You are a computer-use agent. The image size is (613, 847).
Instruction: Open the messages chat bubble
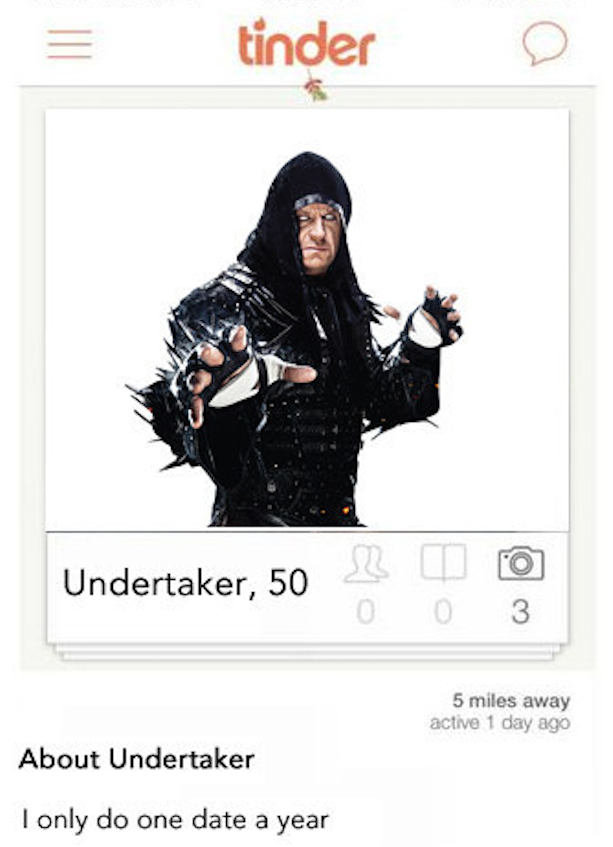(x=545, y=43)
